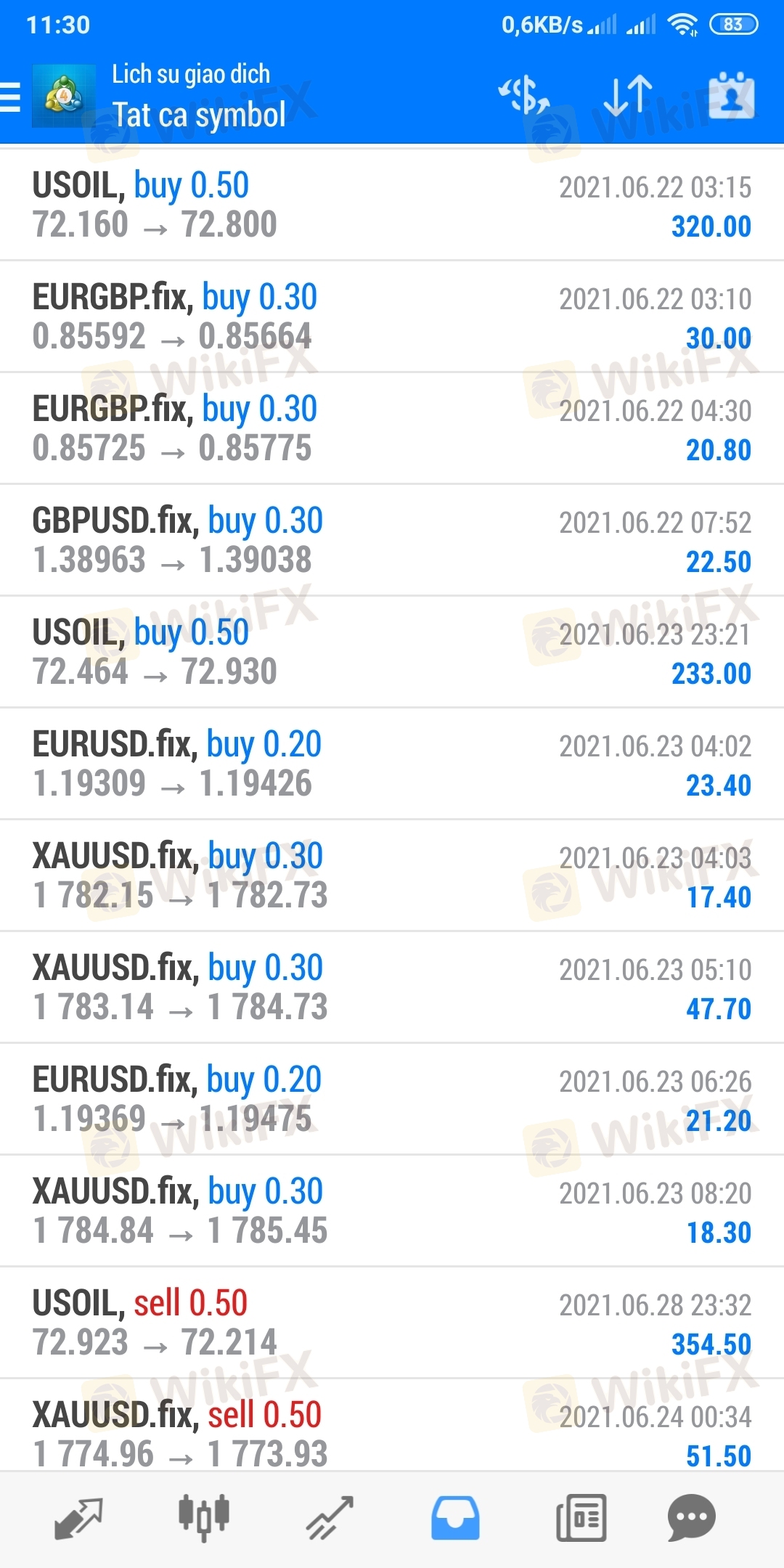
Task: Open XAUUSD.fix trade with 18.30 profit
Action: (x=392, y=1212)
